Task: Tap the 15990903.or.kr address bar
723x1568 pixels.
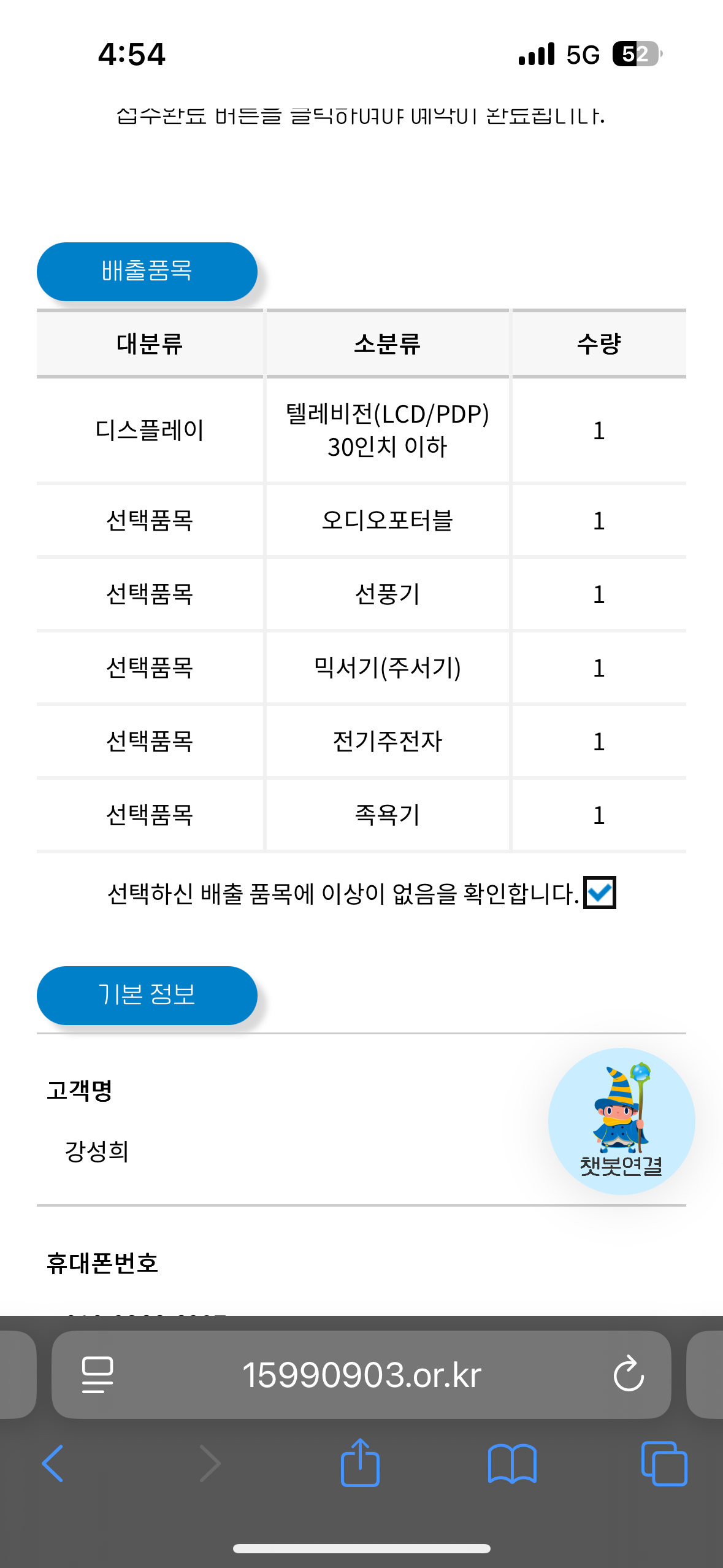Action: [x=361, y=1374]
